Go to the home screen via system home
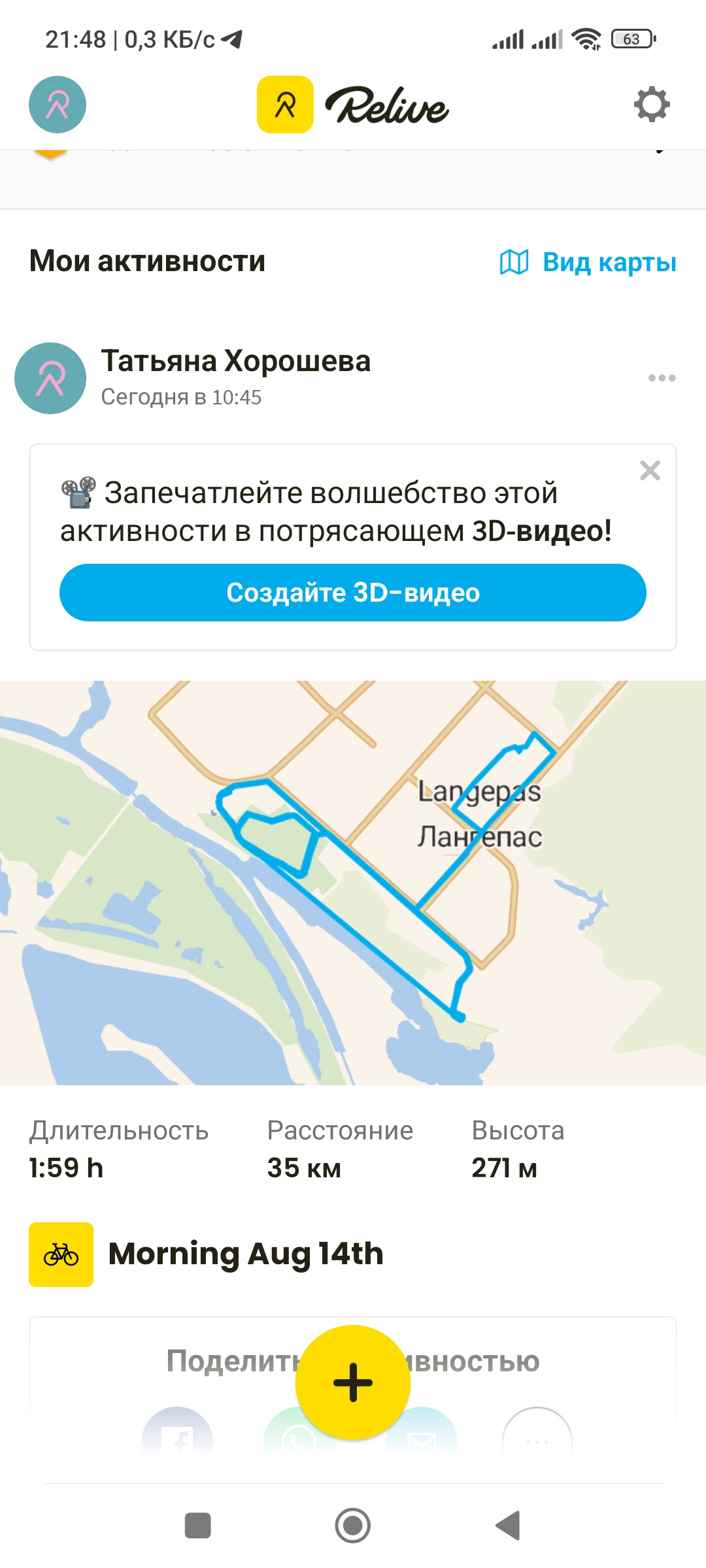The image size is (706, 1568). tap(353, 1526)
